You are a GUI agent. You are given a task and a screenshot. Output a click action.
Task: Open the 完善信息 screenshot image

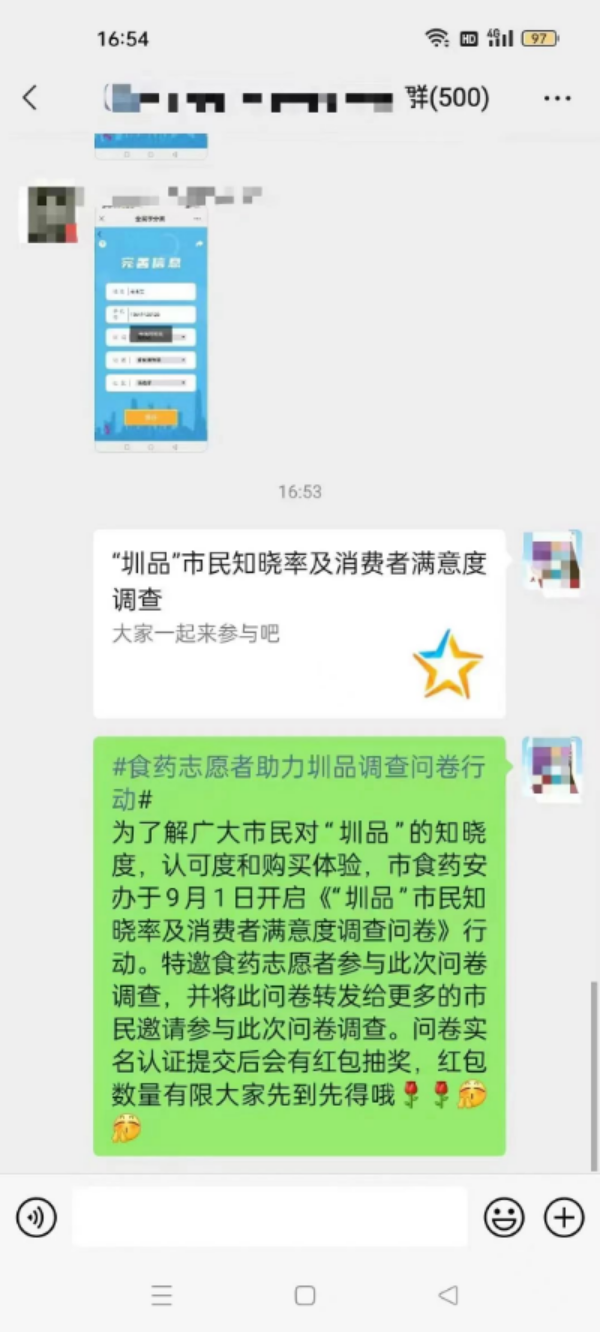point(151,329)
